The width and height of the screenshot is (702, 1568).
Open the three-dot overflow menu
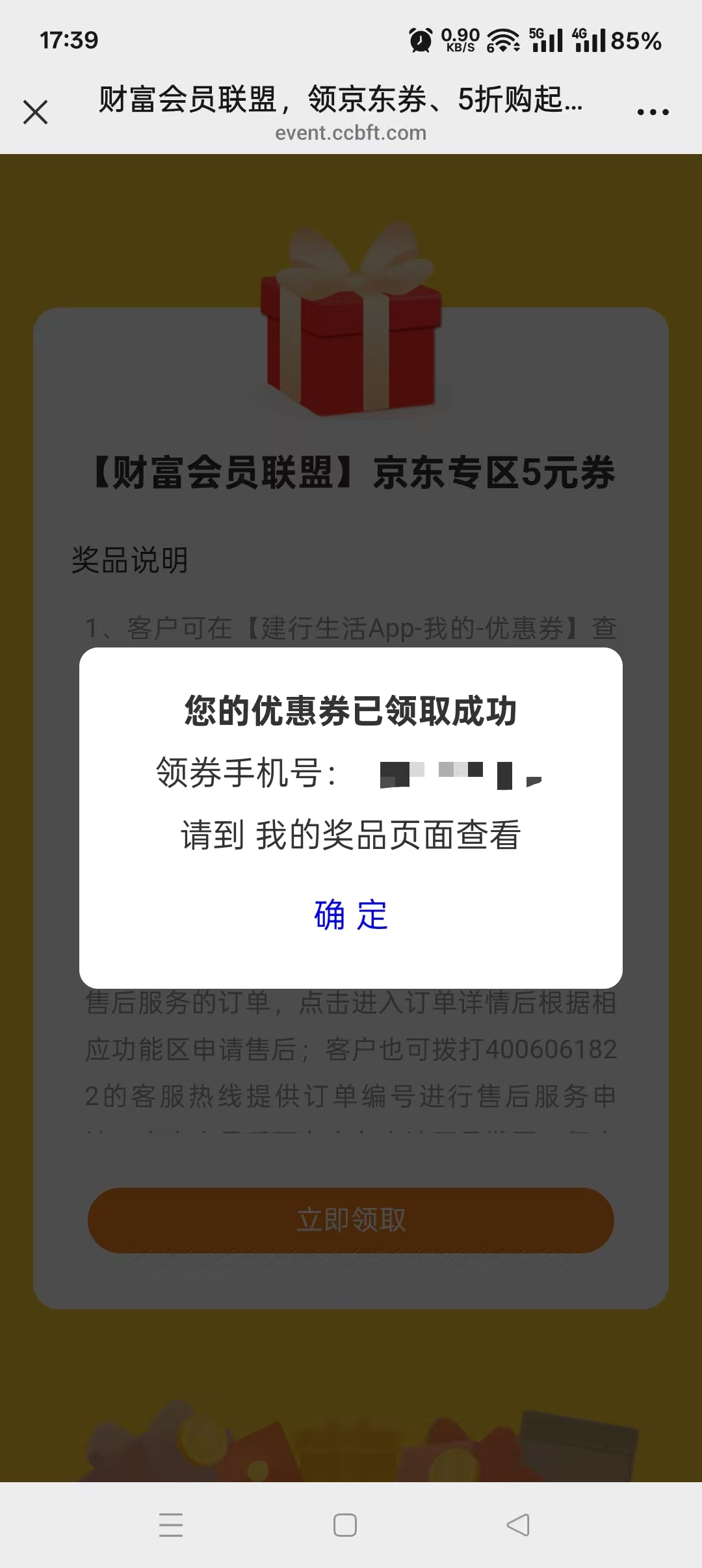tap(653, 112)
